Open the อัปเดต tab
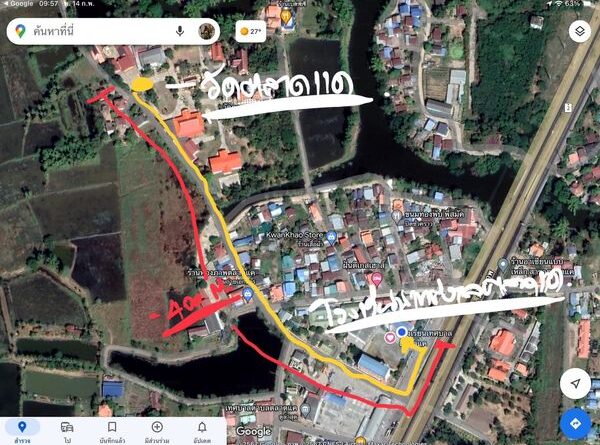 point(203,431)
